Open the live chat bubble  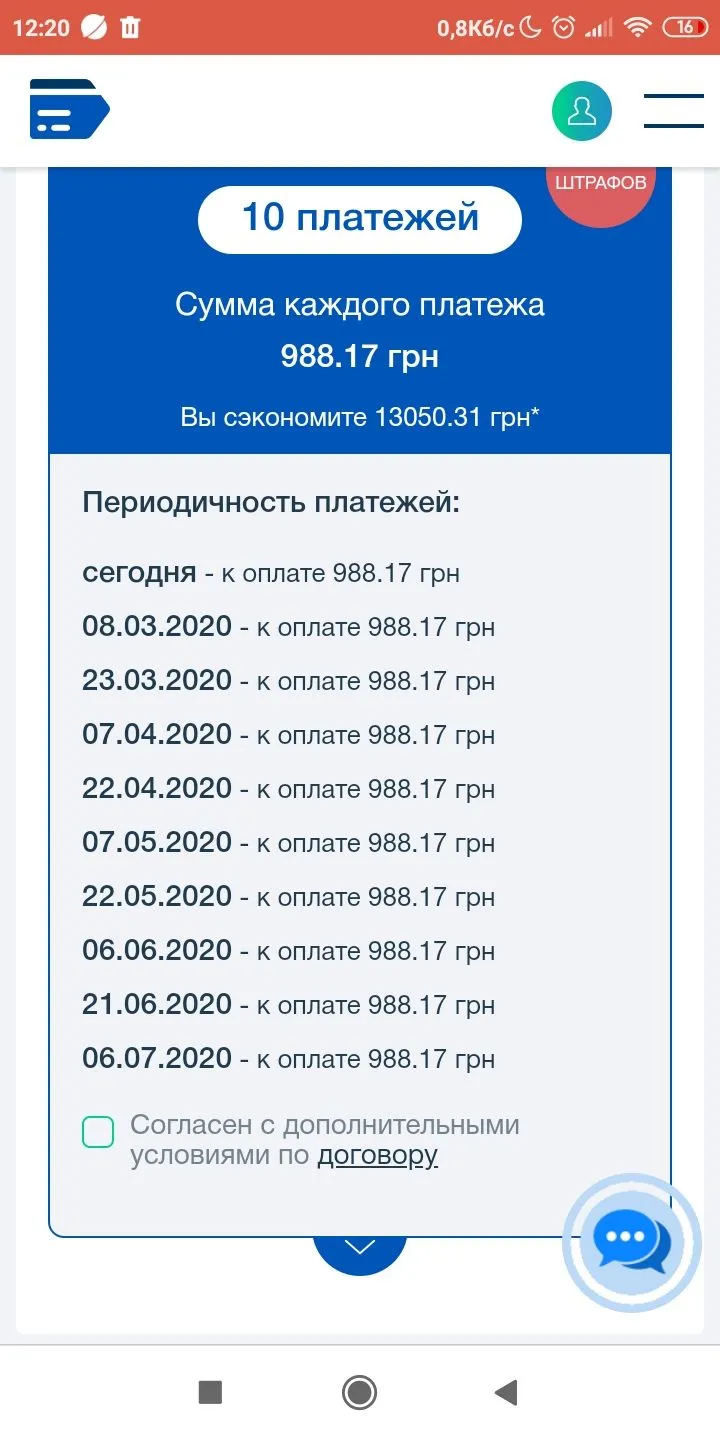point(631,1243)
